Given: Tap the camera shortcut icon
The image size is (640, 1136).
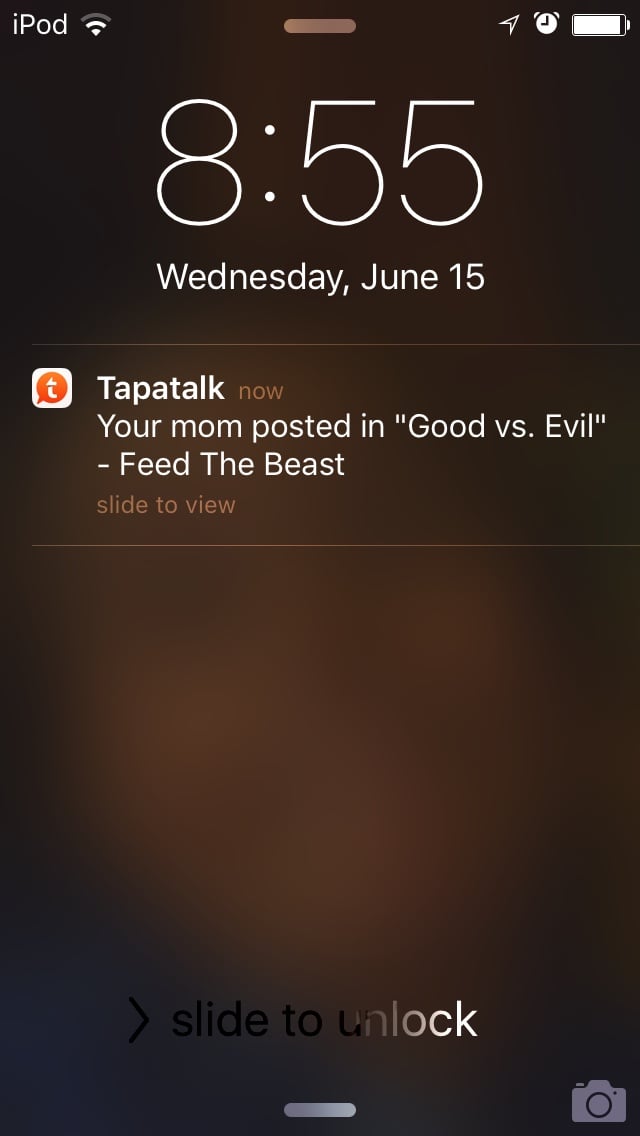Looking at the screenshot, I should pos(599,1101).
